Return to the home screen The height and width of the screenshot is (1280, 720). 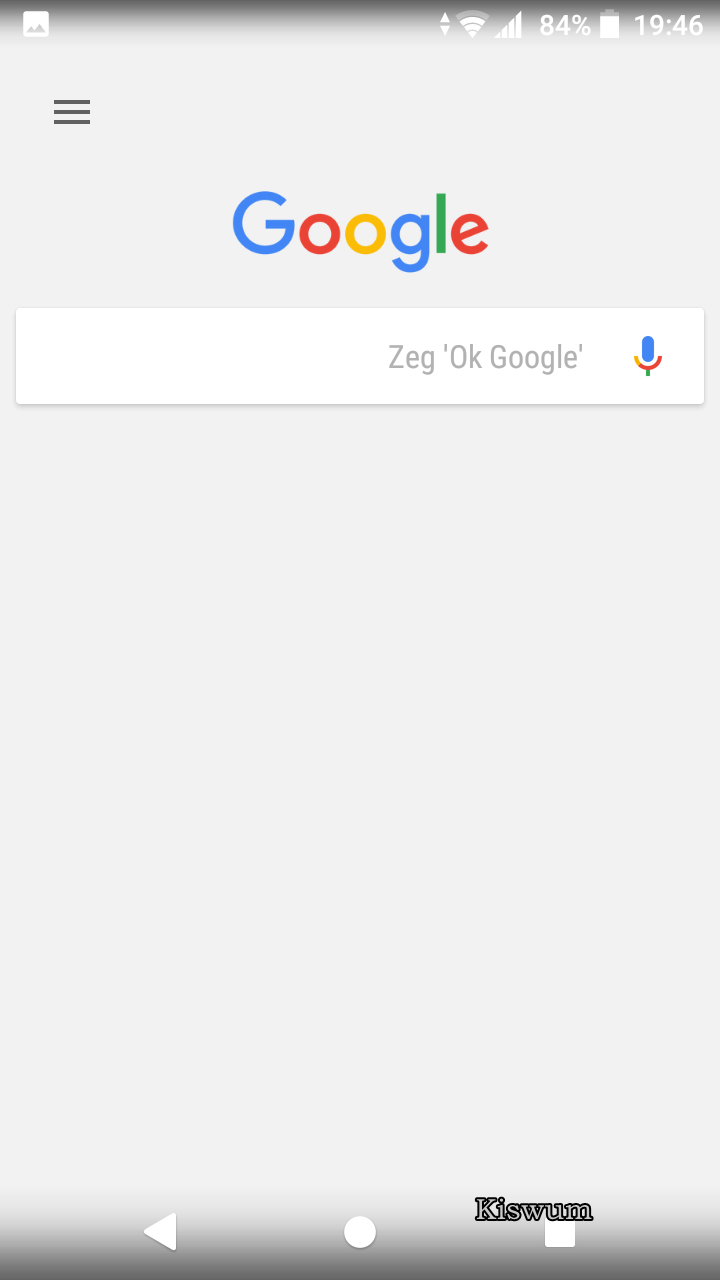pos(360,1232)
